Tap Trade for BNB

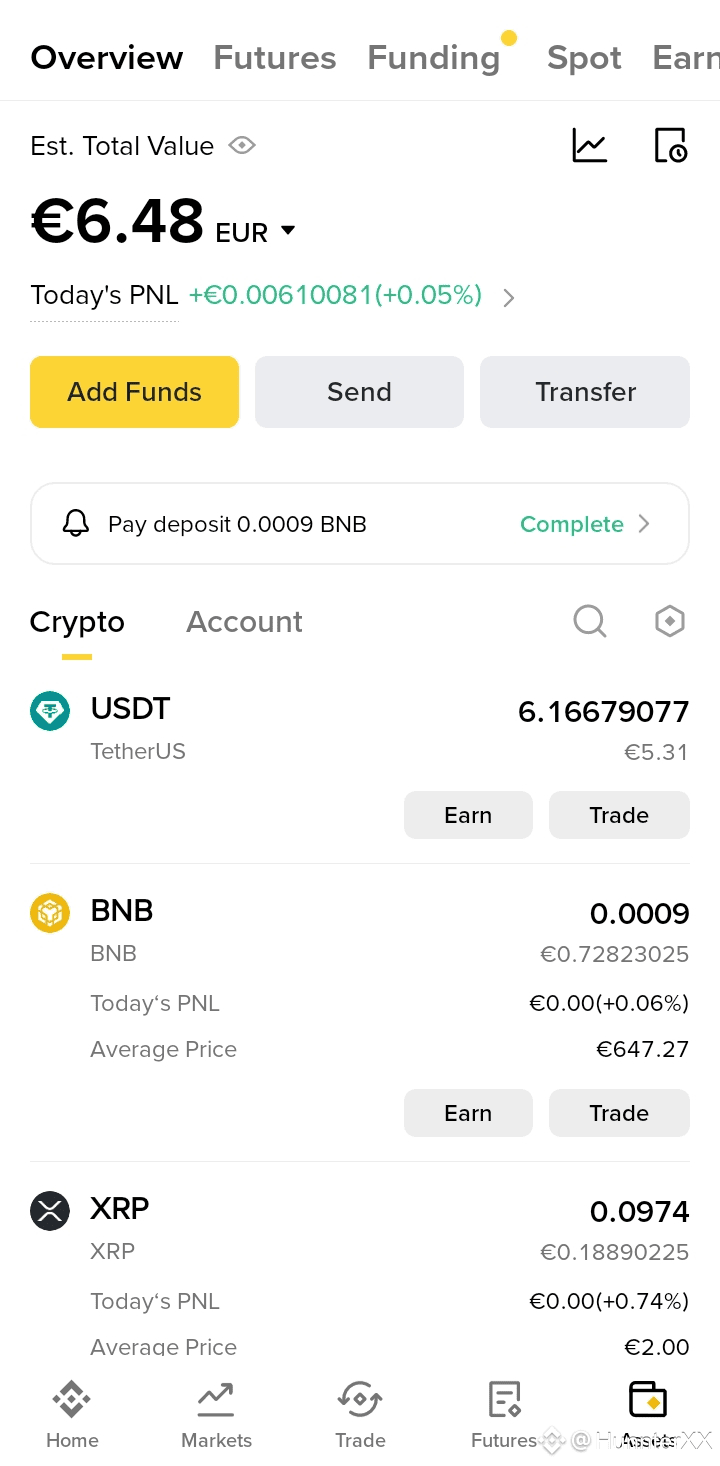tap(619, 1113)
